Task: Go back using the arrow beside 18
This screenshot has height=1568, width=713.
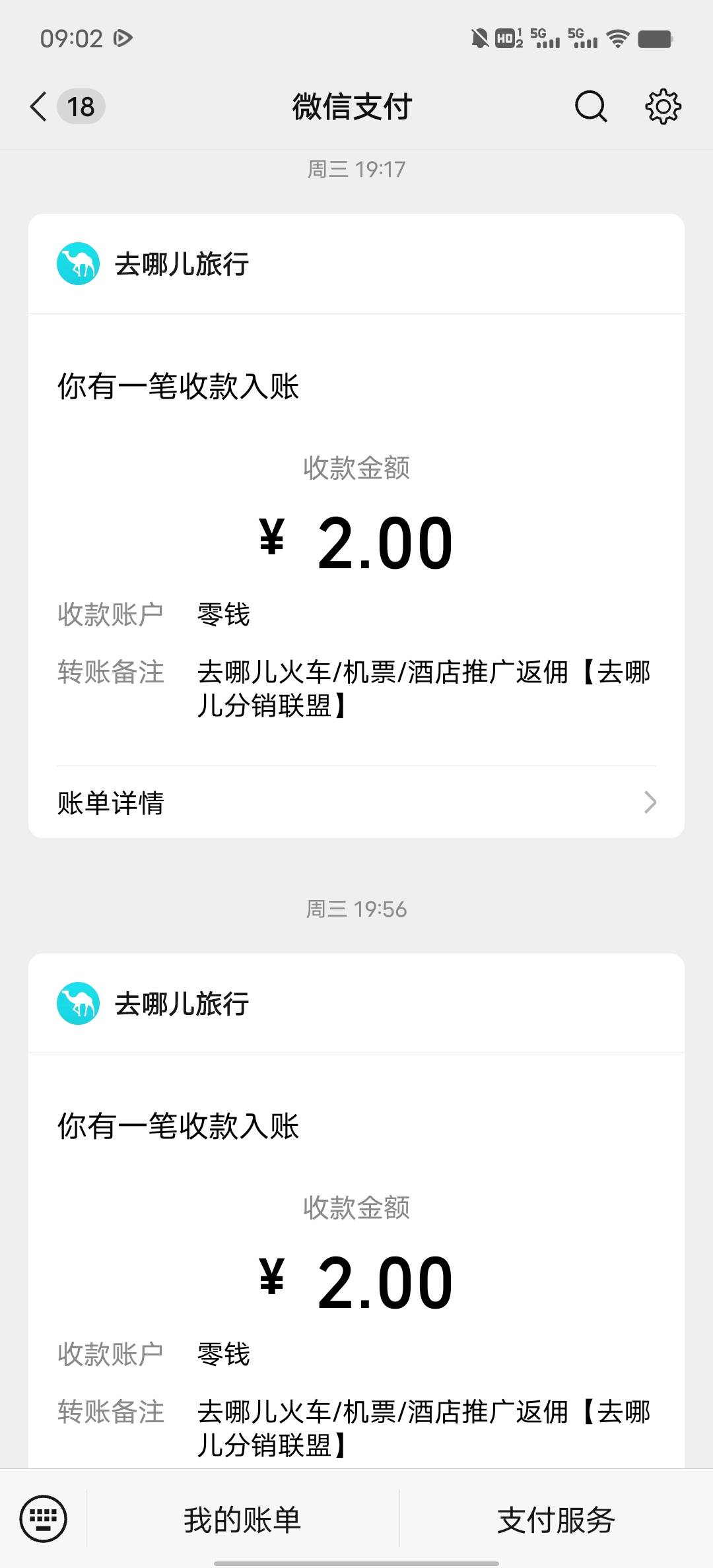Action: click(x=38, y=106)
